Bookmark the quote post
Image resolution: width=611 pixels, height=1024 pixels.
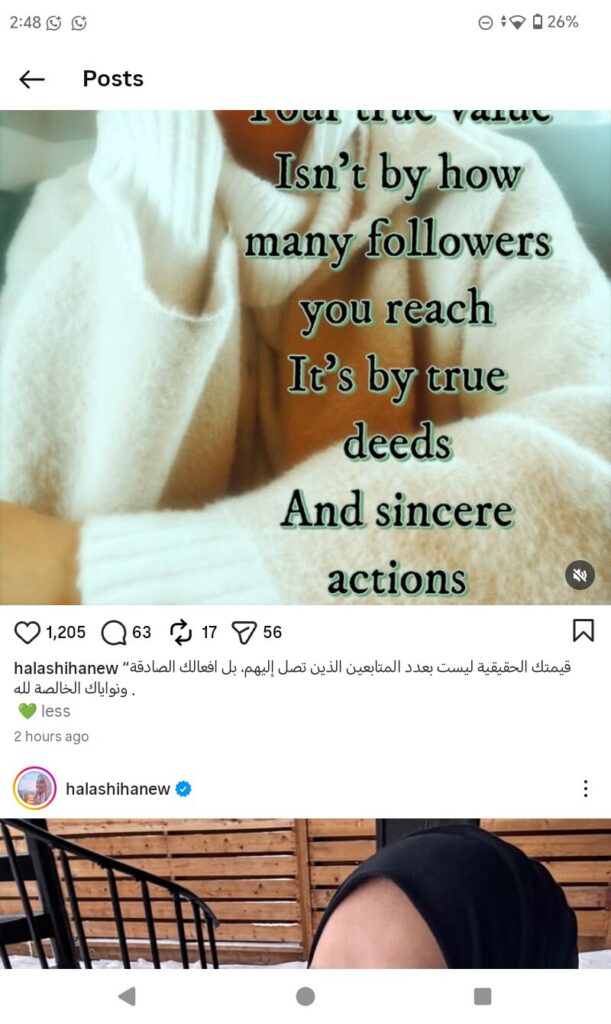pos(583,630)
